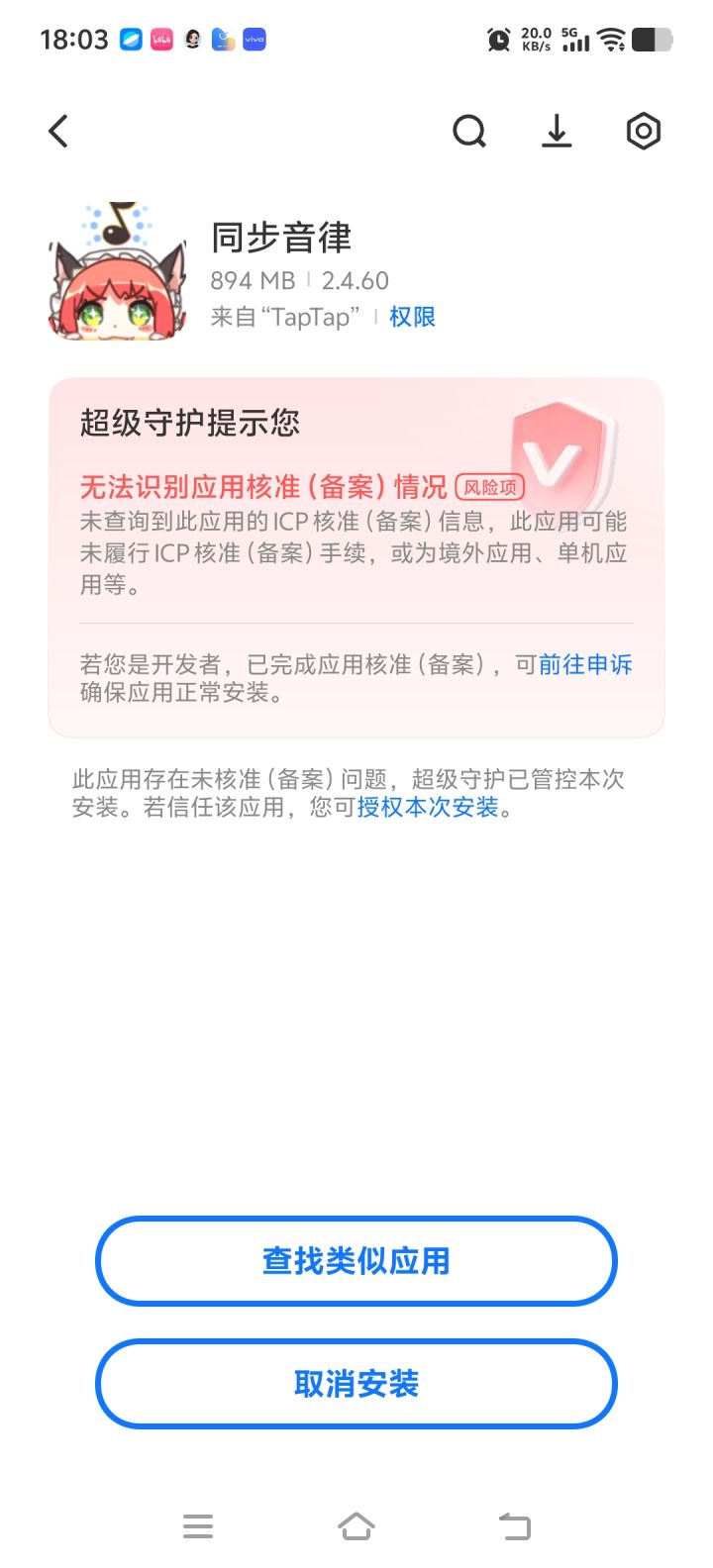The height and width of the screenshot is (1568, 713).
Task: Open the 权限 permissions link
Action: pos(412,317)
